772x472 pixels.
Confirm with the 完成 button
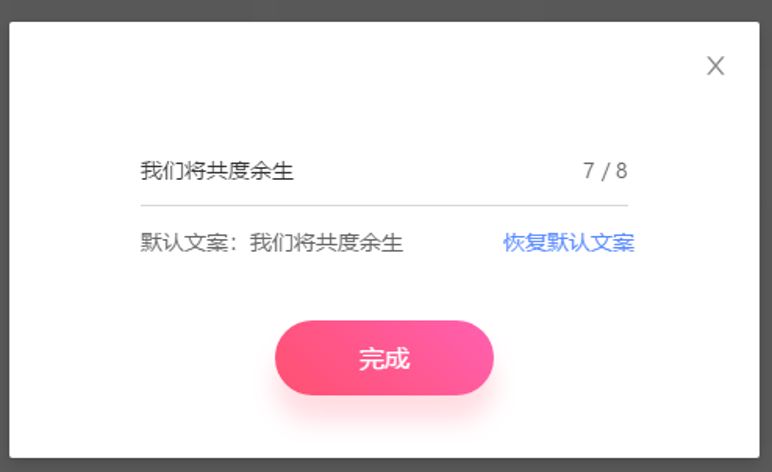[x=384, y=359]
